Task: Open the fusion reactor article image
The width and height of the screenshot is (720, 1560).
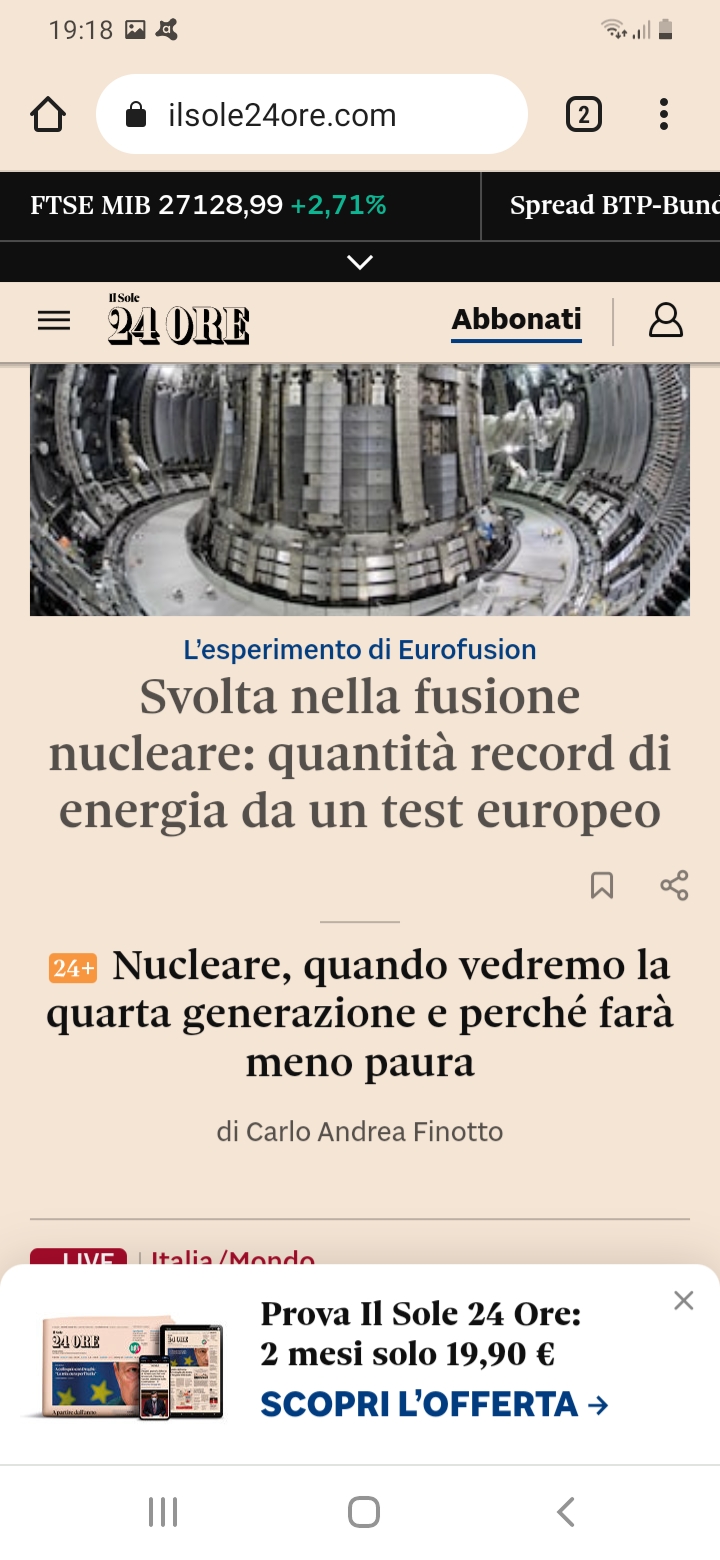Action: tap(360, 490)
